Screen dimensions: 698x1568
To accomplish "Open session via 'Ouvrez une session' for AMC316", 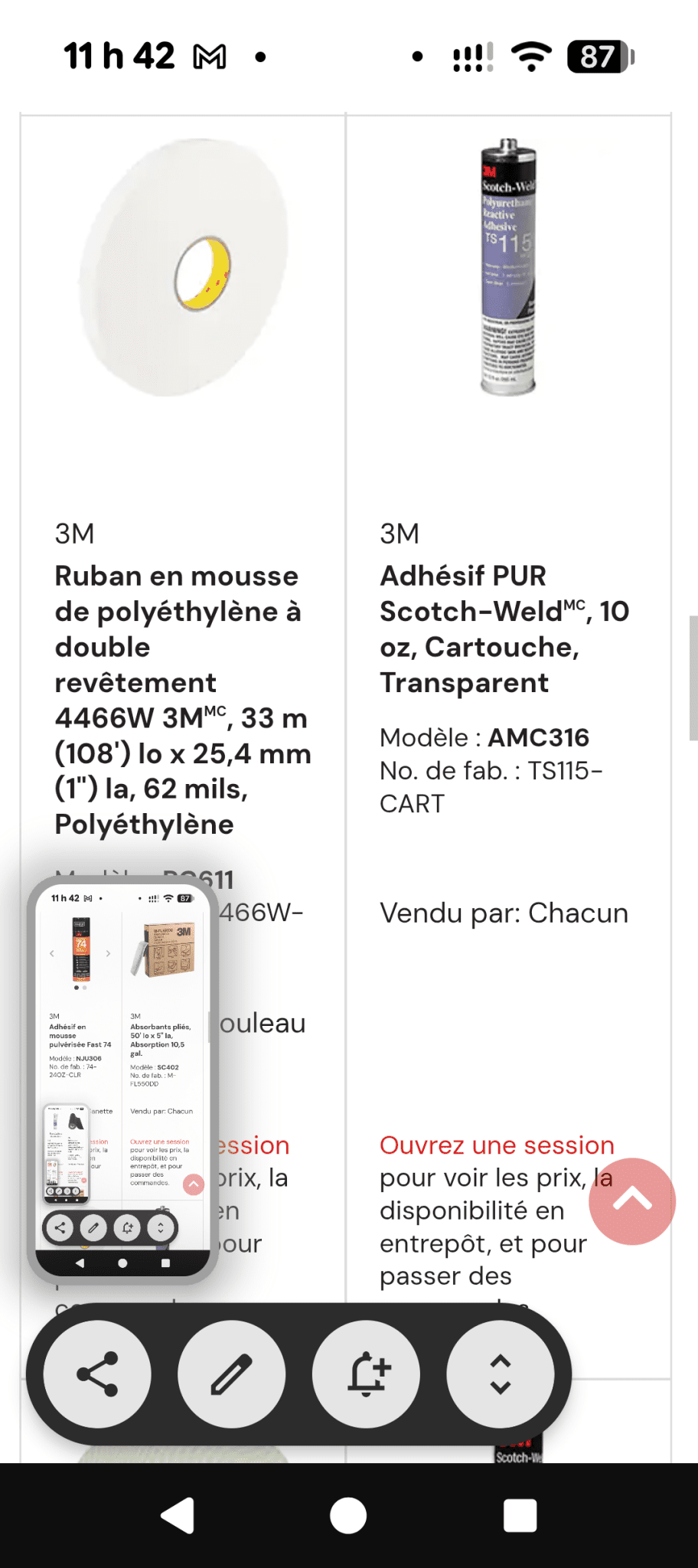I will [496, 1145].
